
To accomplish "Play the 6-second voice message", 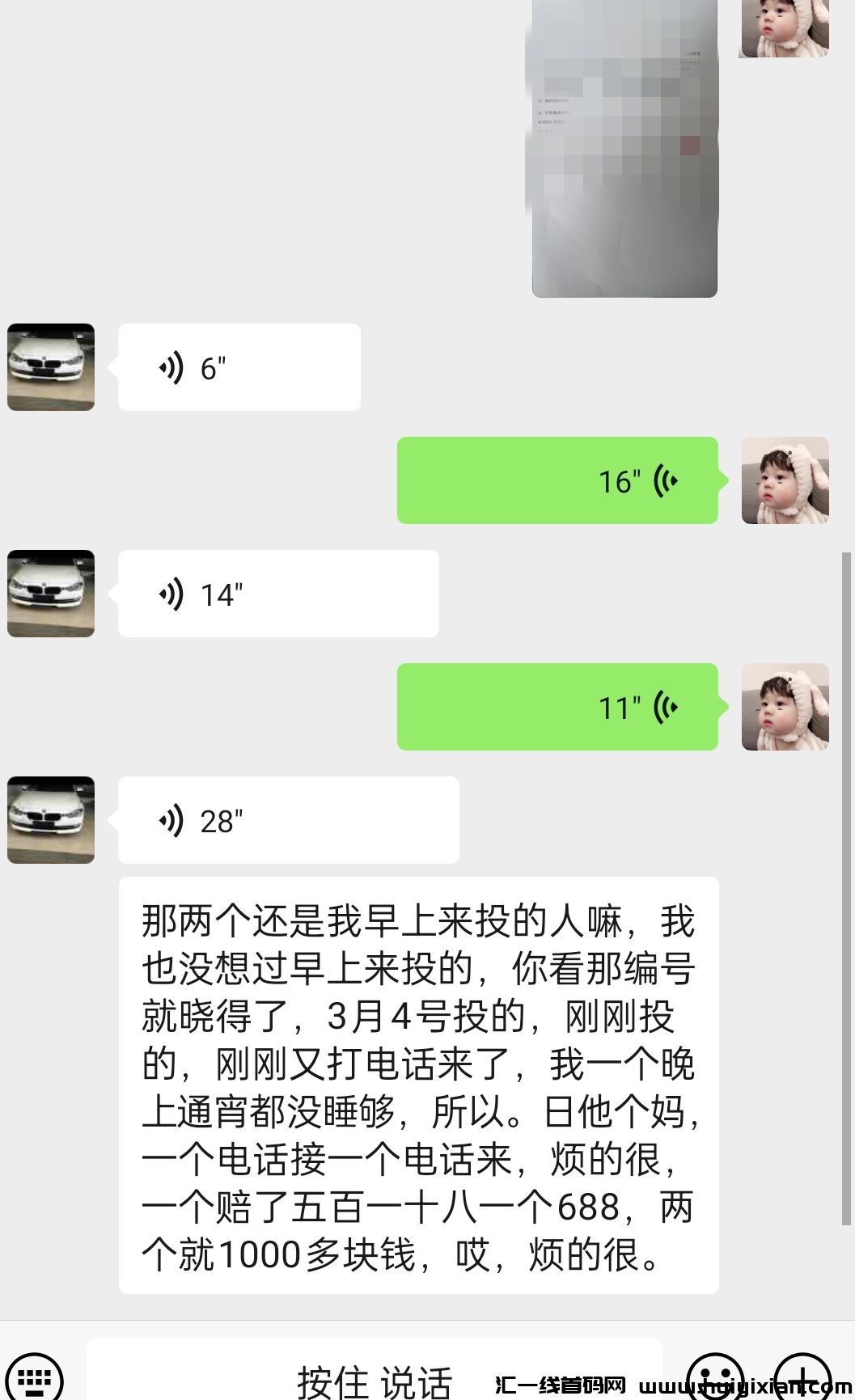I will pyautogui.click(x=239, y=367).
